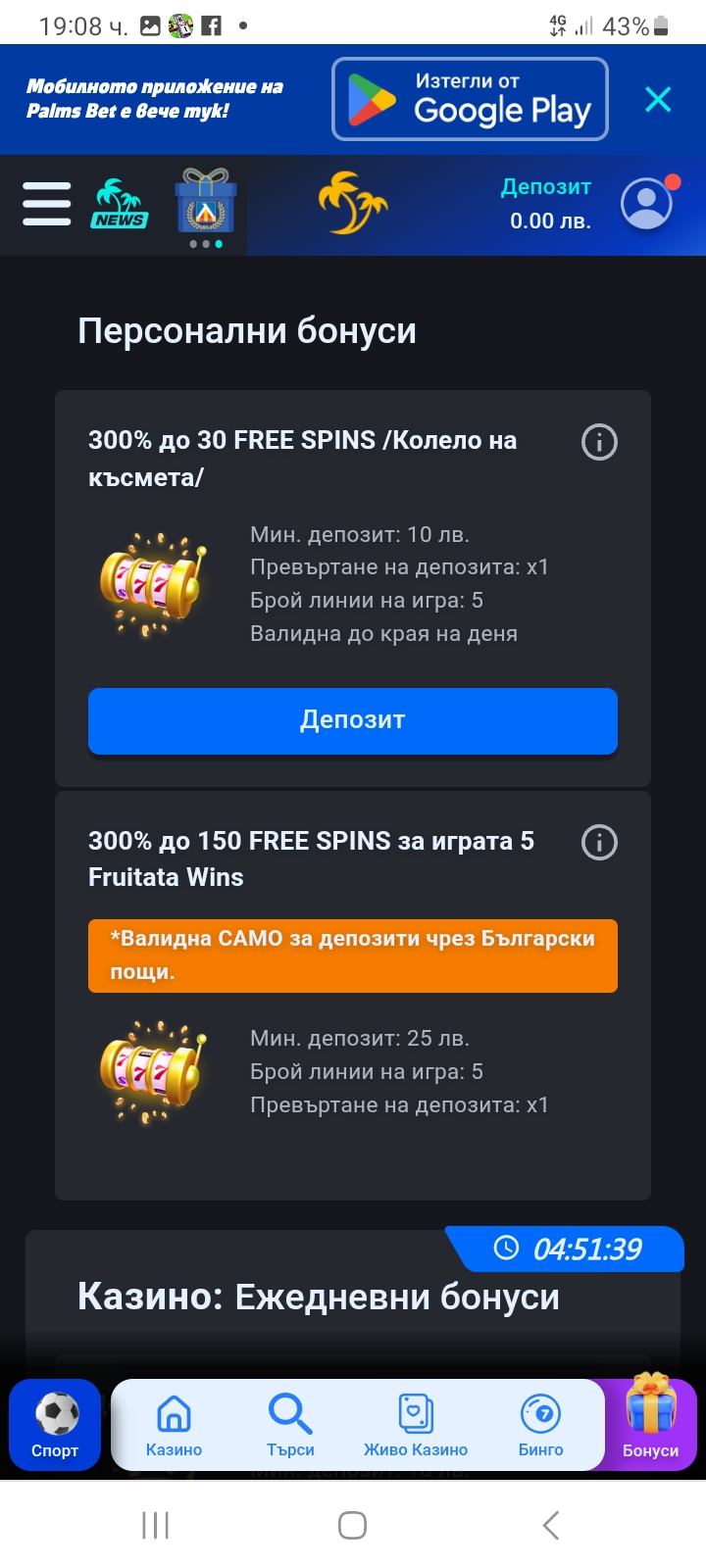This screenshot has width=706, height=1568.
Task: Open the Бонуси tab
Action: (x=651, y=1426)
